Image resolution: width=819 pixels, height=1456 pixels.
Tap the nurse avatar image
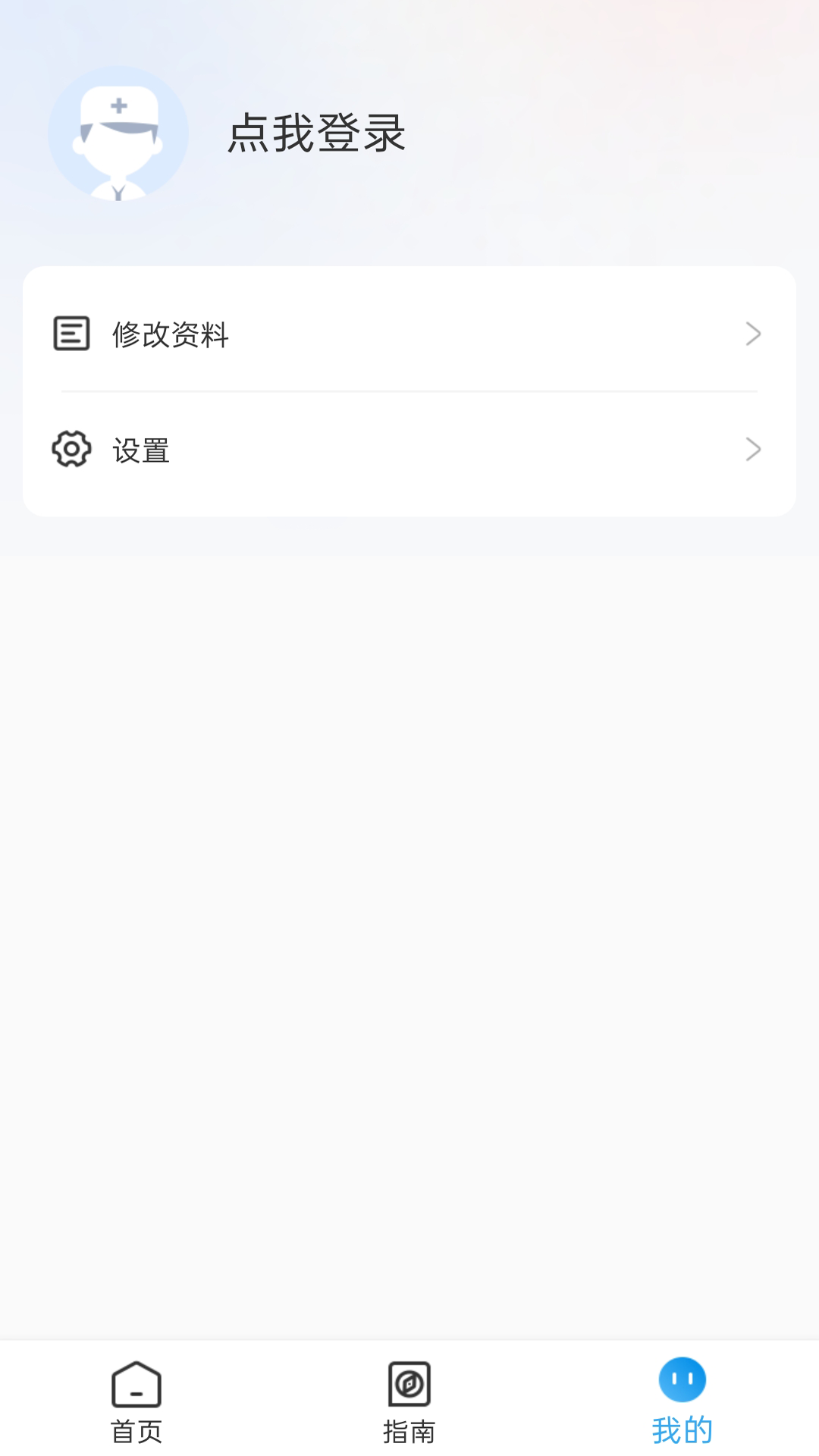click(119, 133)
